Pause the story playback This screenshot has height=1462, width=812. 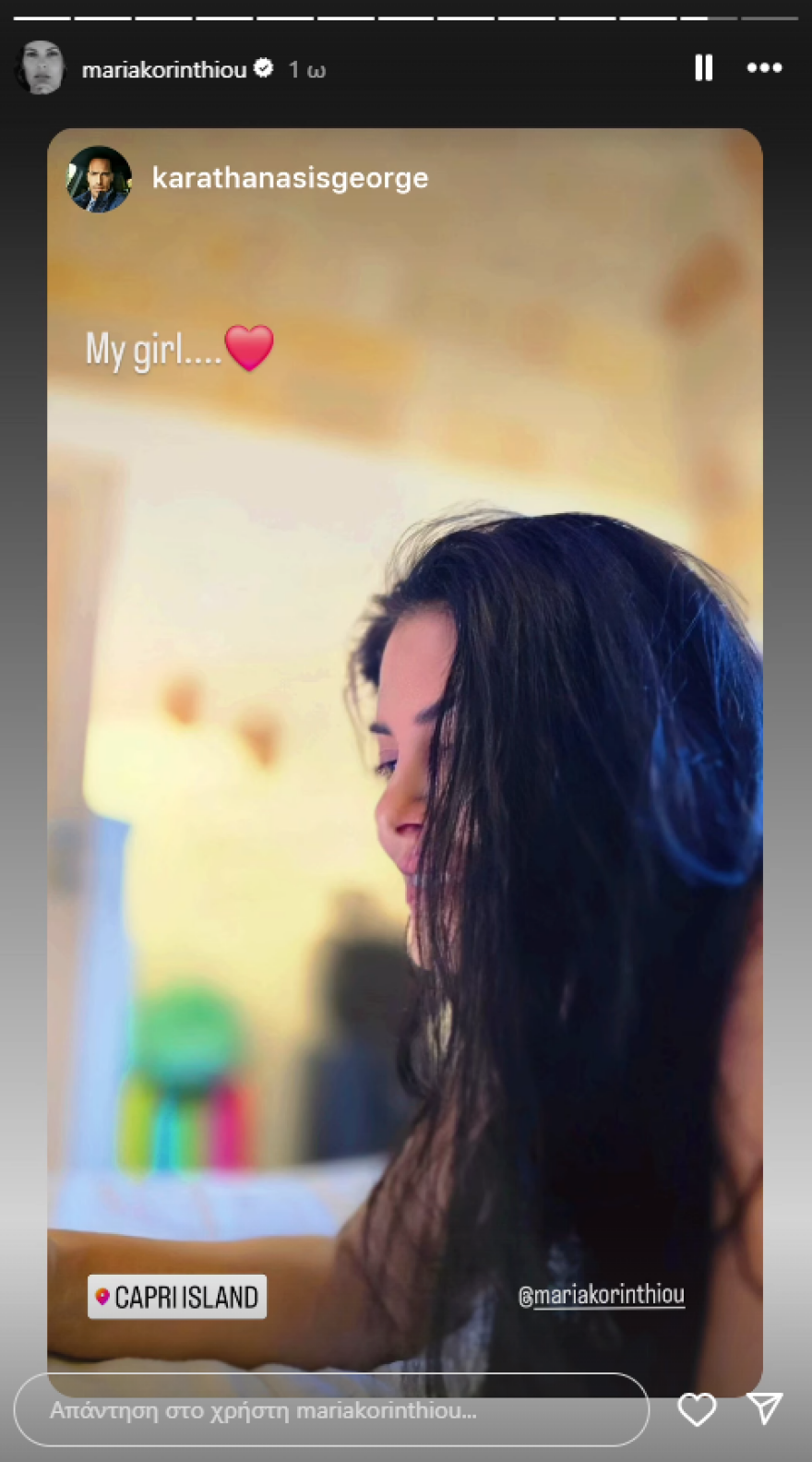(x=703, y=68)
